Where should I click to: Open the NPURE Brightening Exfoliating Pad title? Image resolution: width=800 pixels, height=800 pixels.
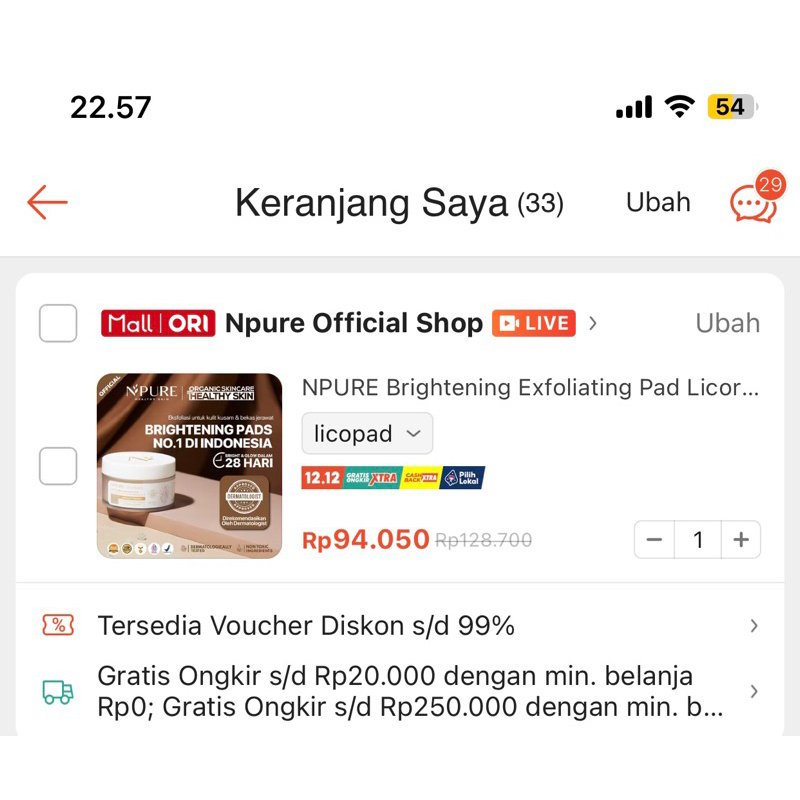pyautogui.click(x=530, y=388)
